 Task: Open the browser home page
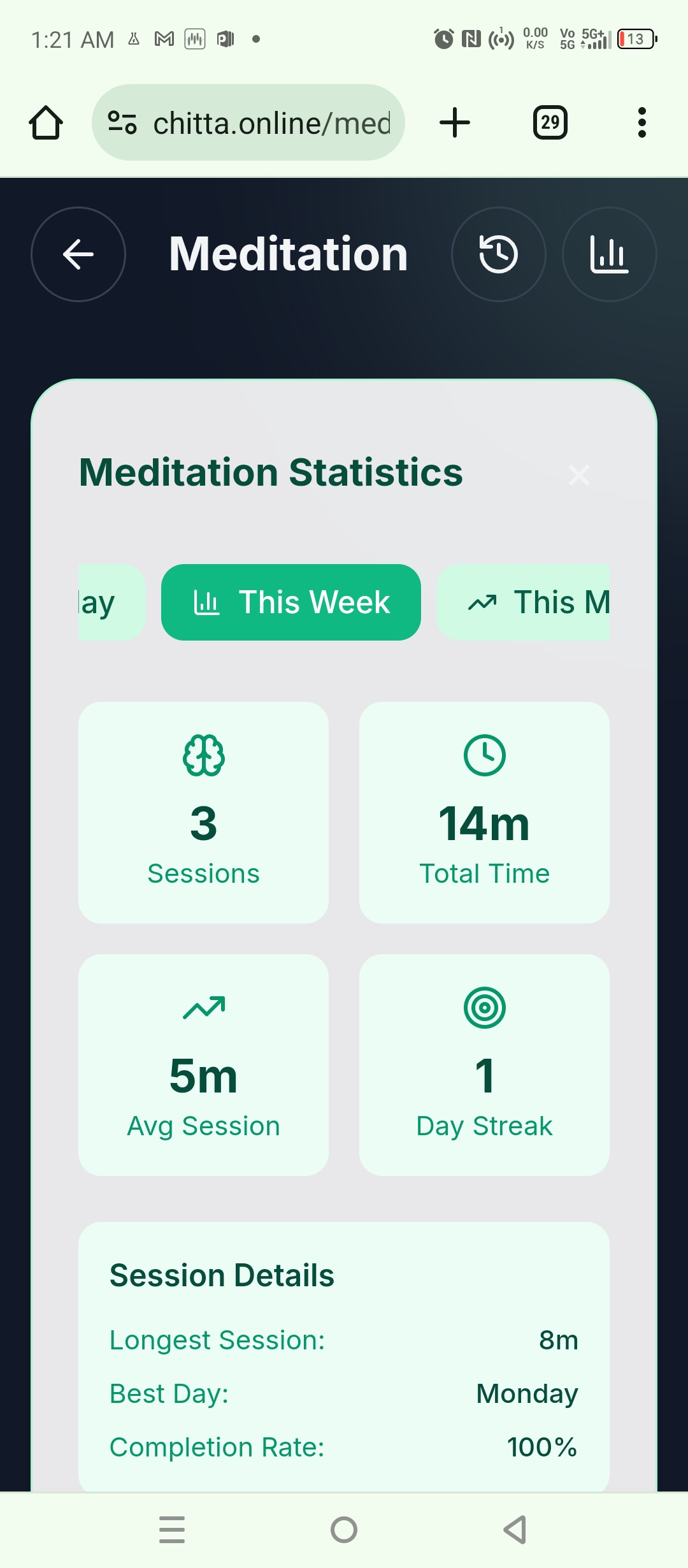coord(46,122)
